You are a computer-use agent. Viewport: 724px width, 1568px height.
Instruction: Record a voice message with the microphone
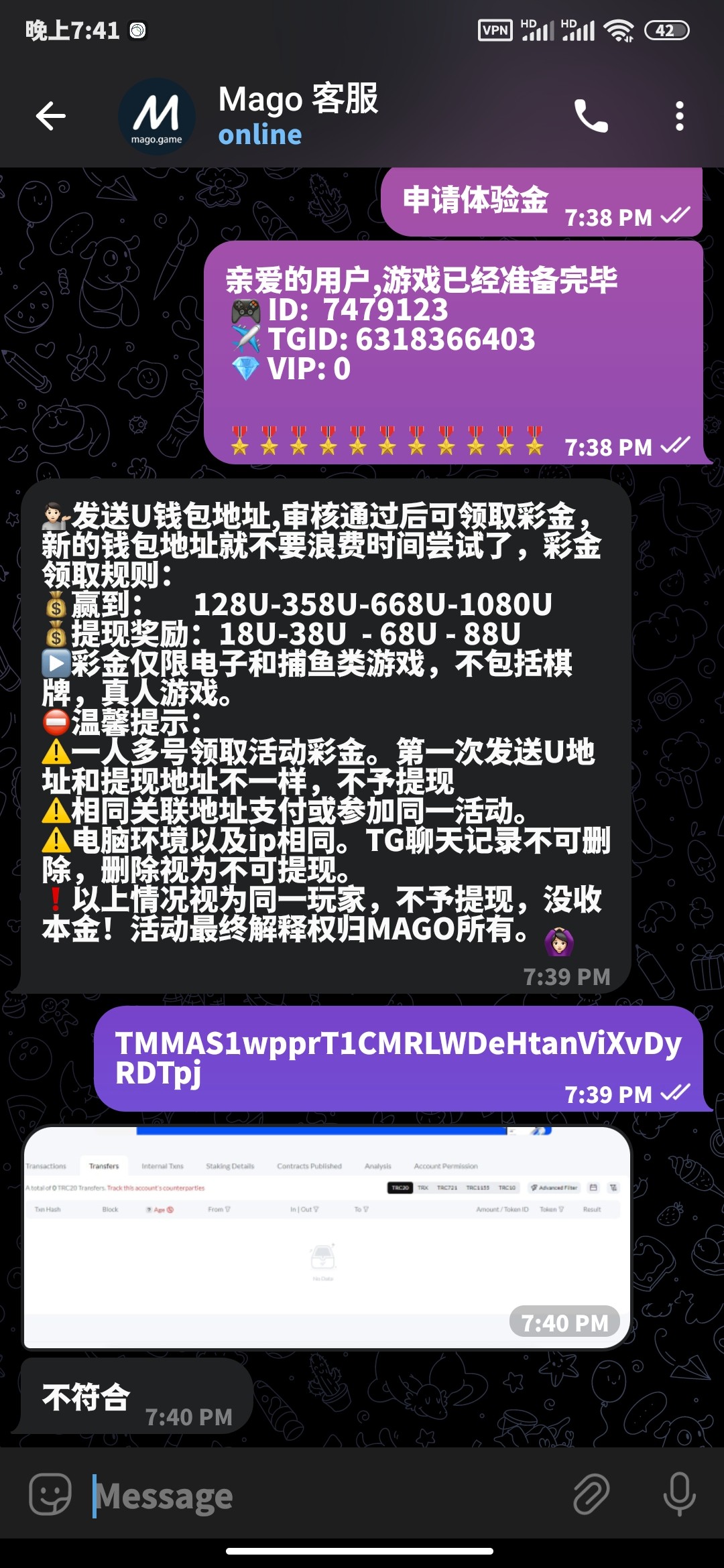pyautogui.click(x=679, y=1494)
